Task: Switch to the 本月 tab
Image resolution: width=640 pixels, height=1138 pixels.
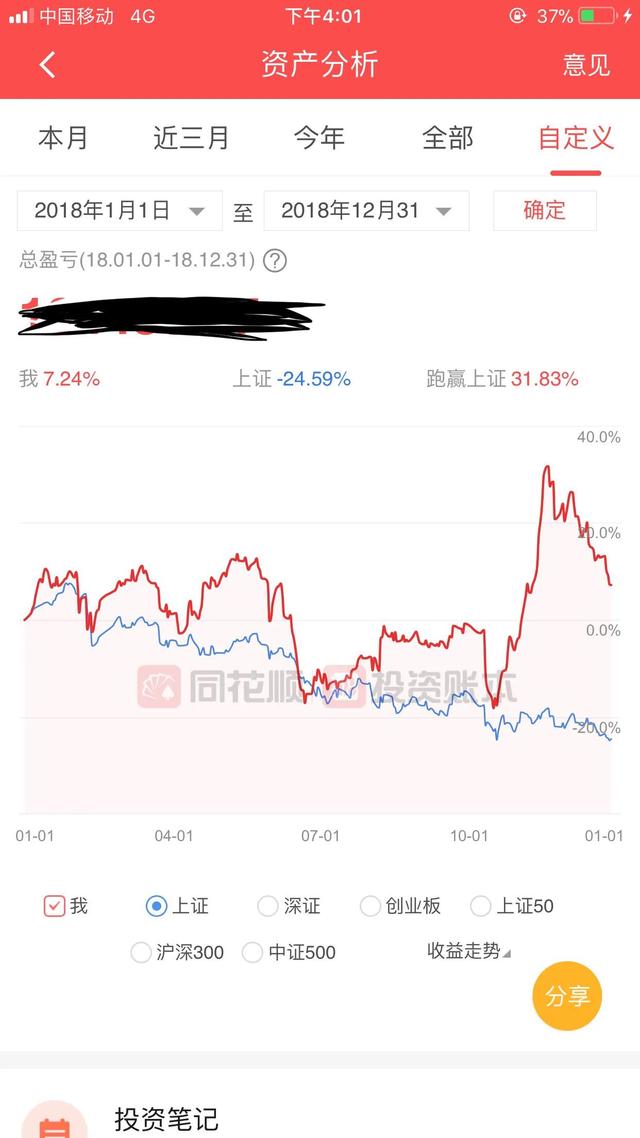Action: 63,137
